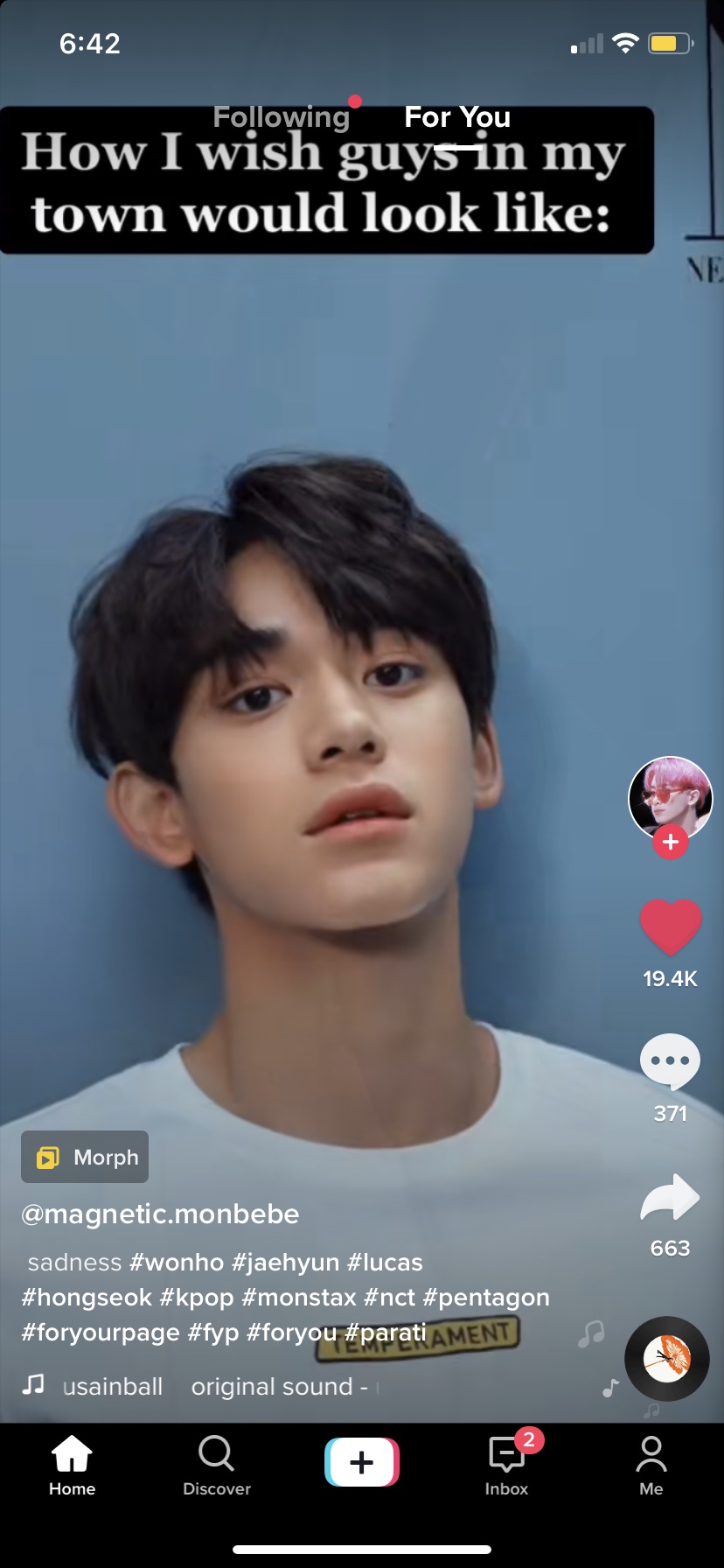The width and height of the screenshot is (724, 1568).
Task: Switch to the Me tab
Action: [651, 1466]
